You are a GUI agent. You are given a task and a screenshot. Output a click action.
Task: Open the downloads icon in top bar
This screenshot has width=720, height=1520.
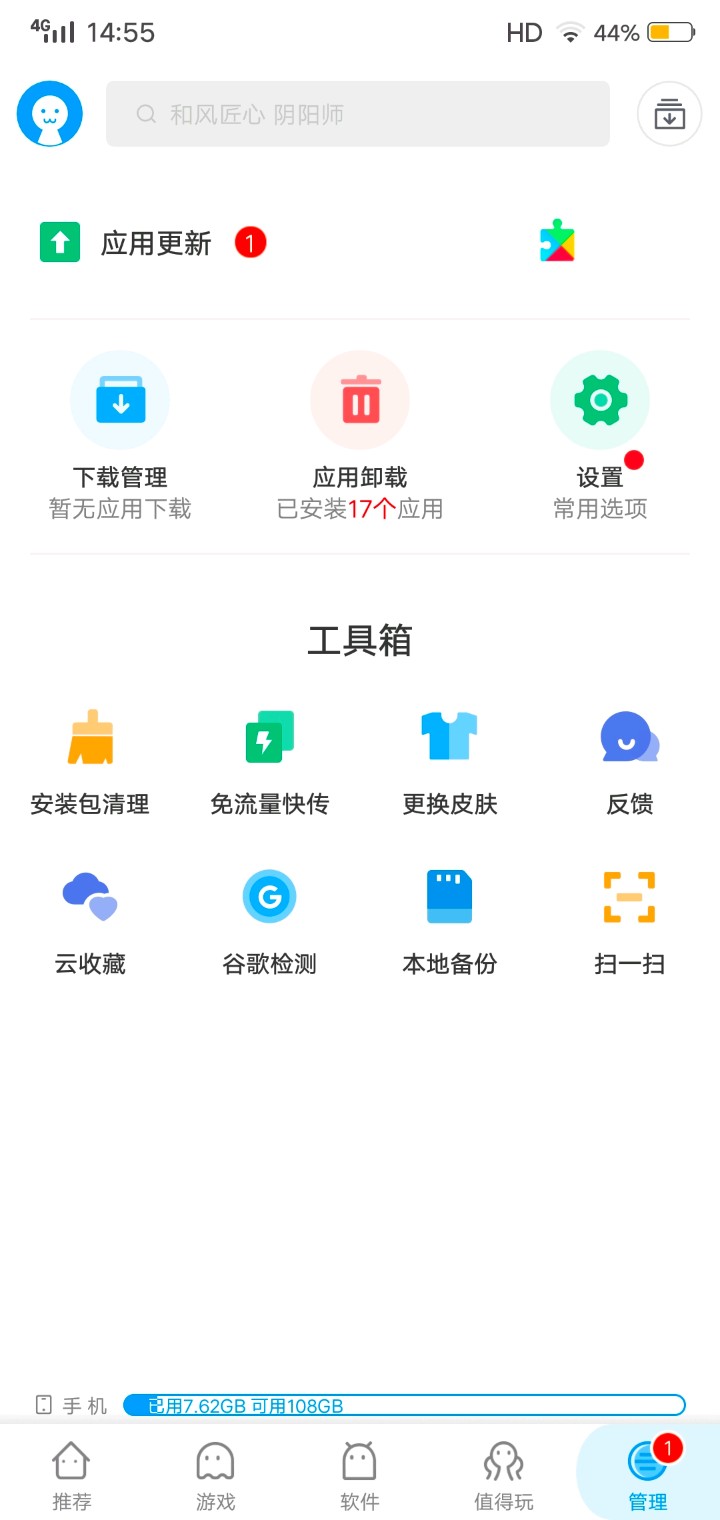pos(669,114)
